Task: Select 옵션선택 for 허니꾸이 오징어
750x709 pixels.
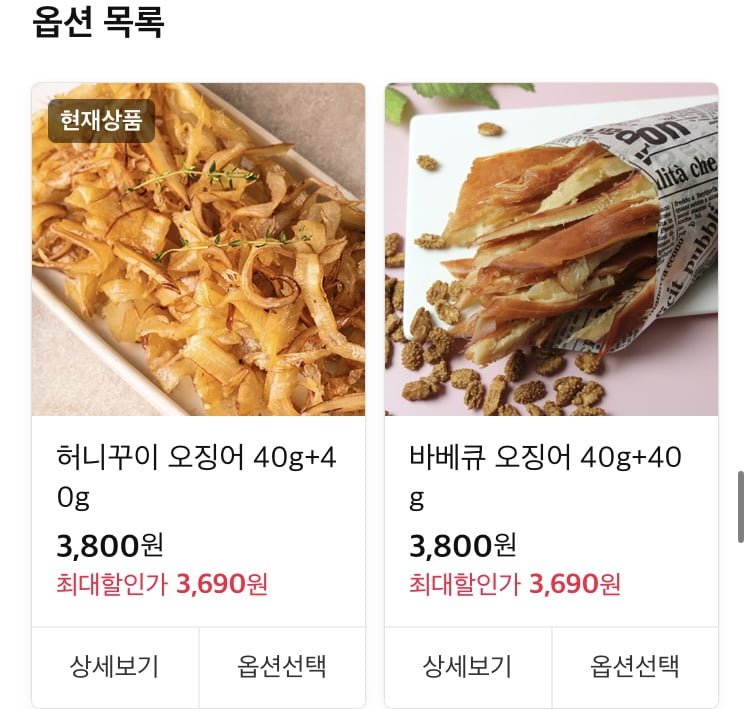Action: [x=282, y=667]
